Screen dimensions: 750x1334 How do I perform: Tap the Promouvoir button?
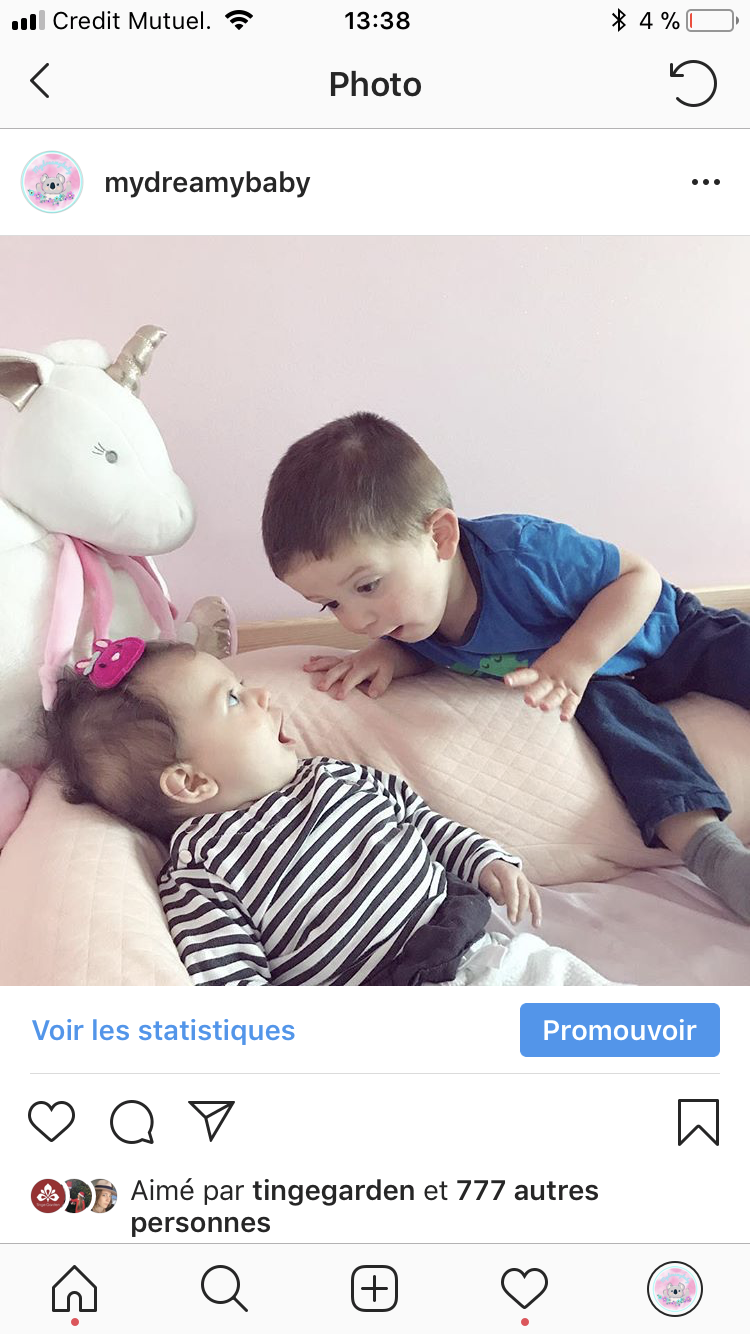(619, 1030)
